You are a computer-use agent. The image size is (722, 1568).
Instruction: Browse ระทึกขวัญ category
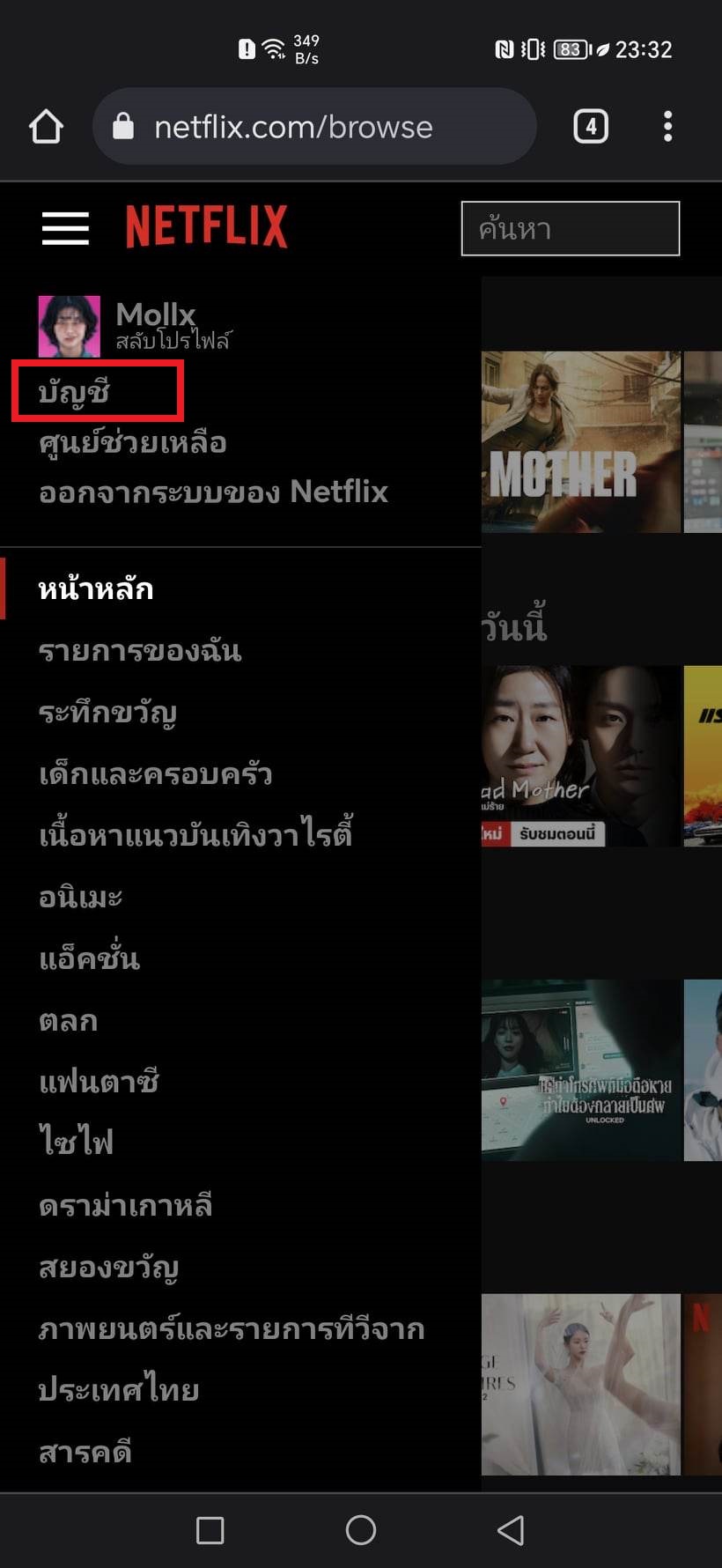[x=107, y=712]
